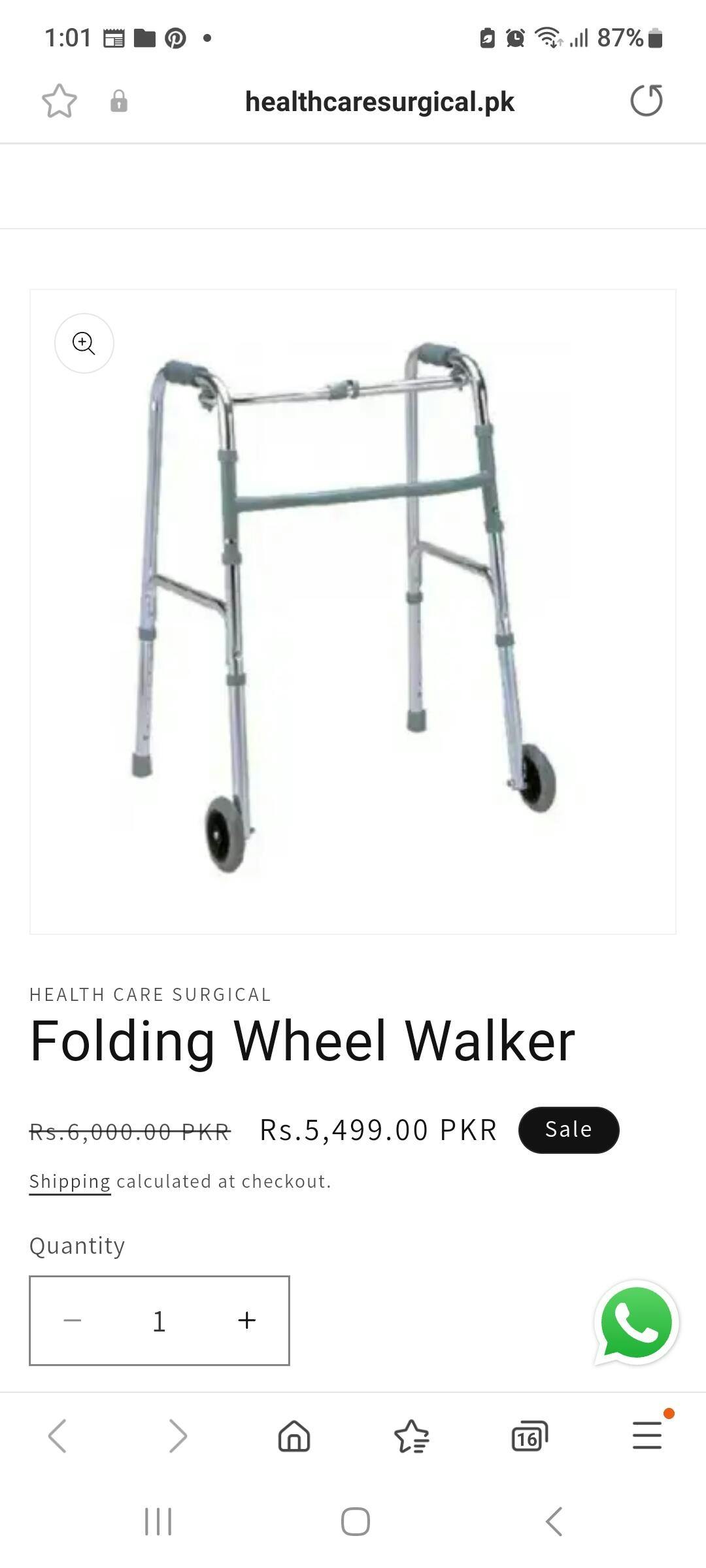Reload the healthcaresurgical.pk page
The width and height of the screenshot is (706, 1568).
point(646,101)
